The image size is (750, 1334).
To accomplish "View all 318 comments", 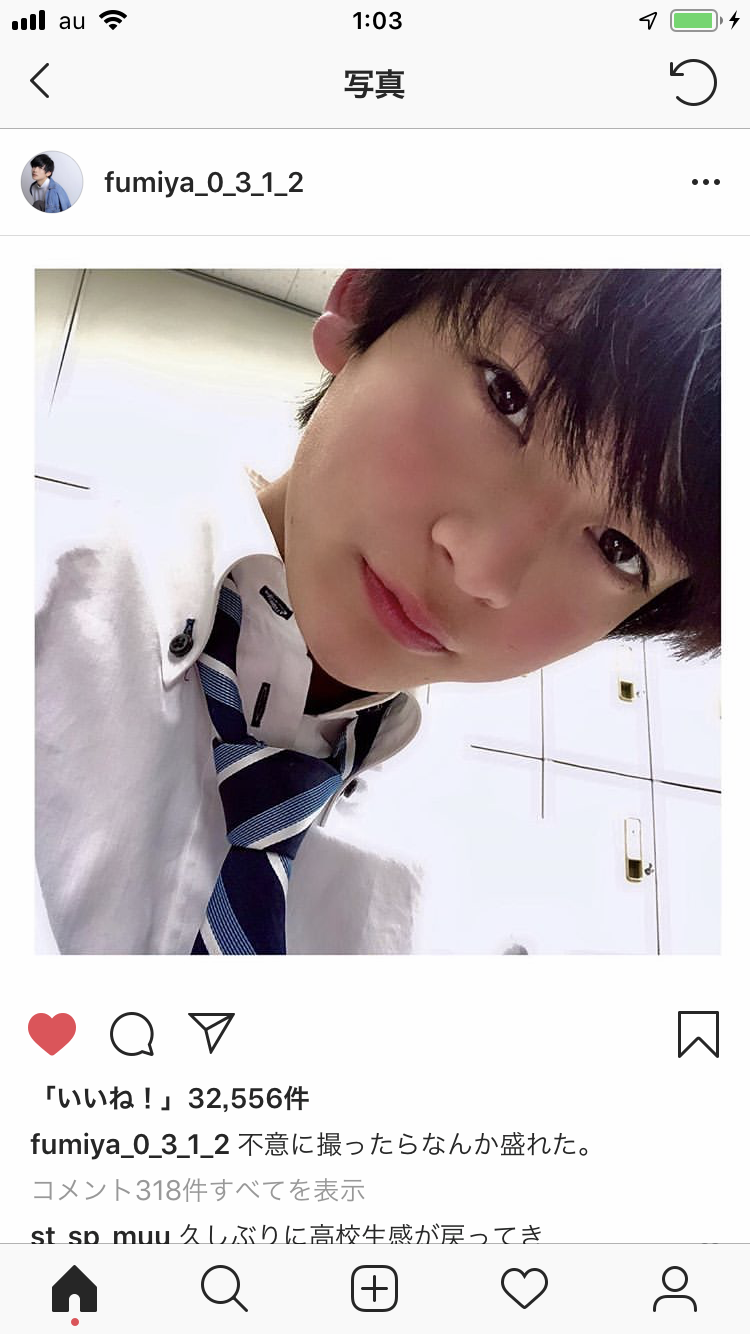I will 198,1190.
